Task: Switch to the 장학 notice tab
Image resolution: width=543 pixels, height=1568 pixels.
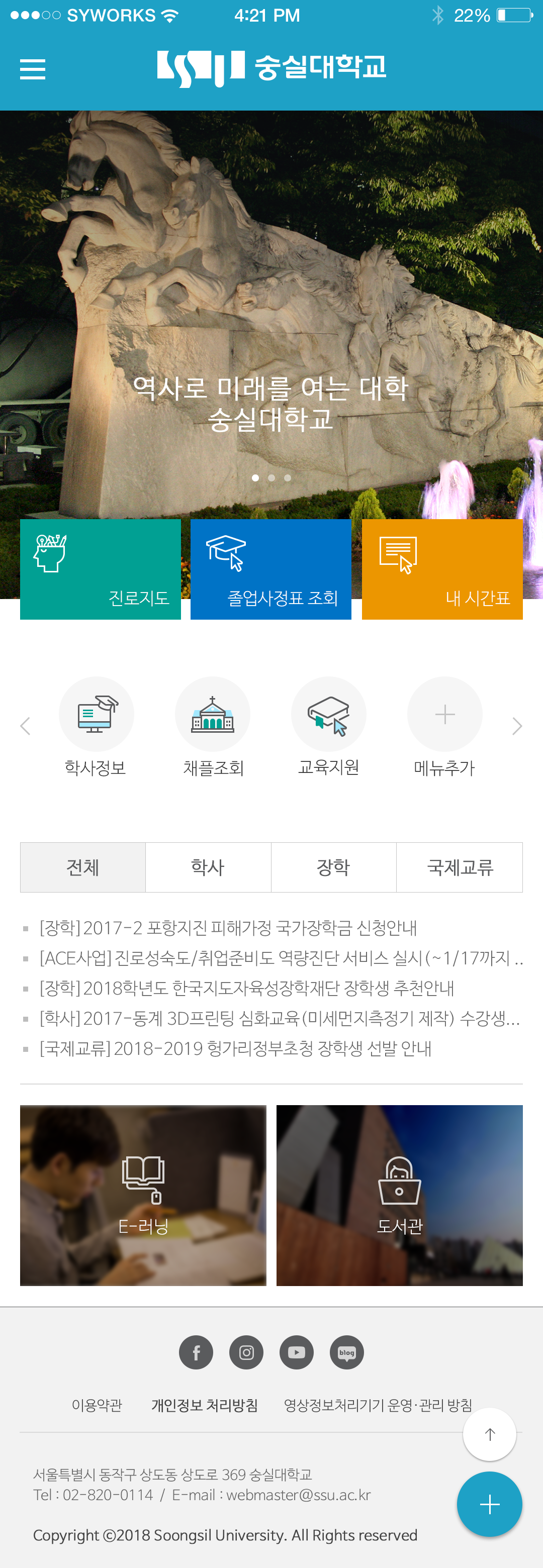Action: pyautogui.click(x=333, y=867)
